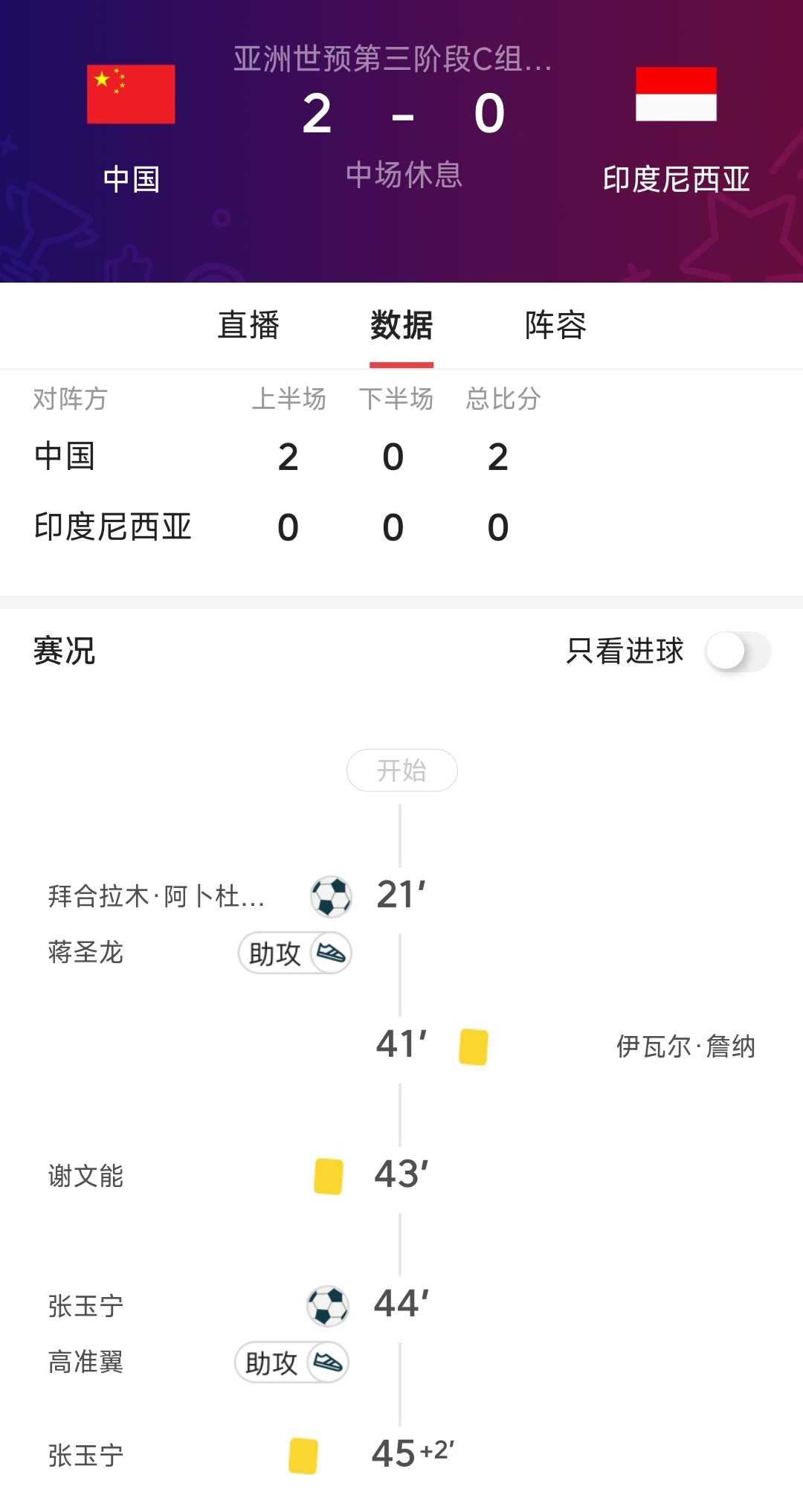The height and width of the screenshot is (1512, 803).
Task: Click the yellow card icon at 41'
Action: (x=474, y=1046)
